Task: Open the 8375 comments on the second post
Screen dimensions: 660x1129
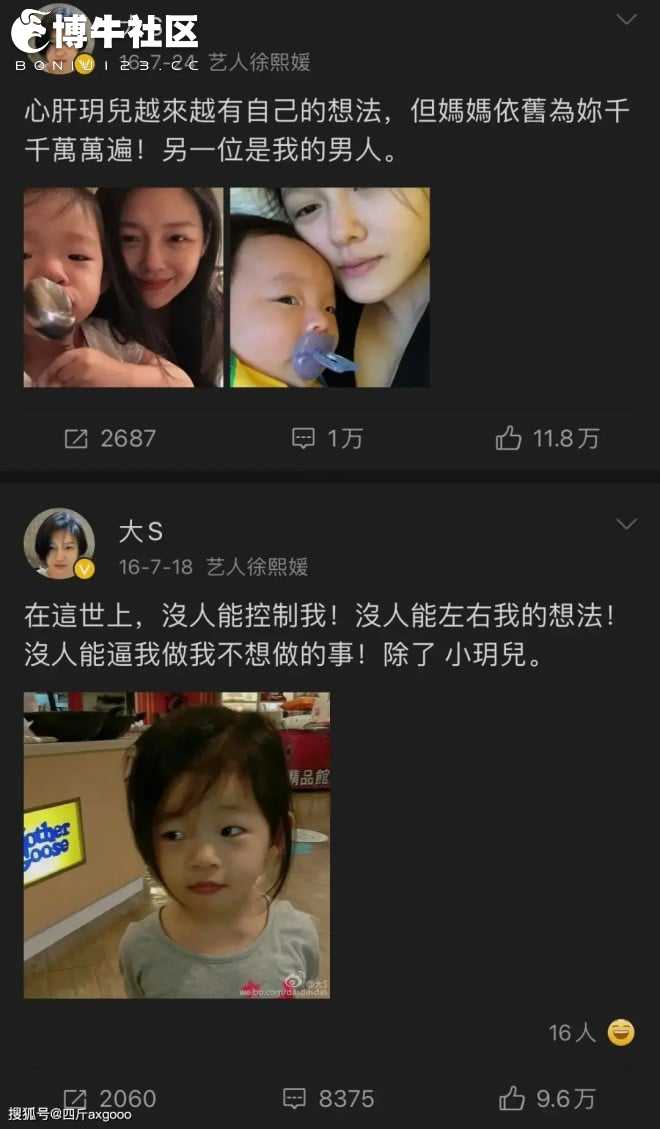Action: click(x=328, y=1098)
